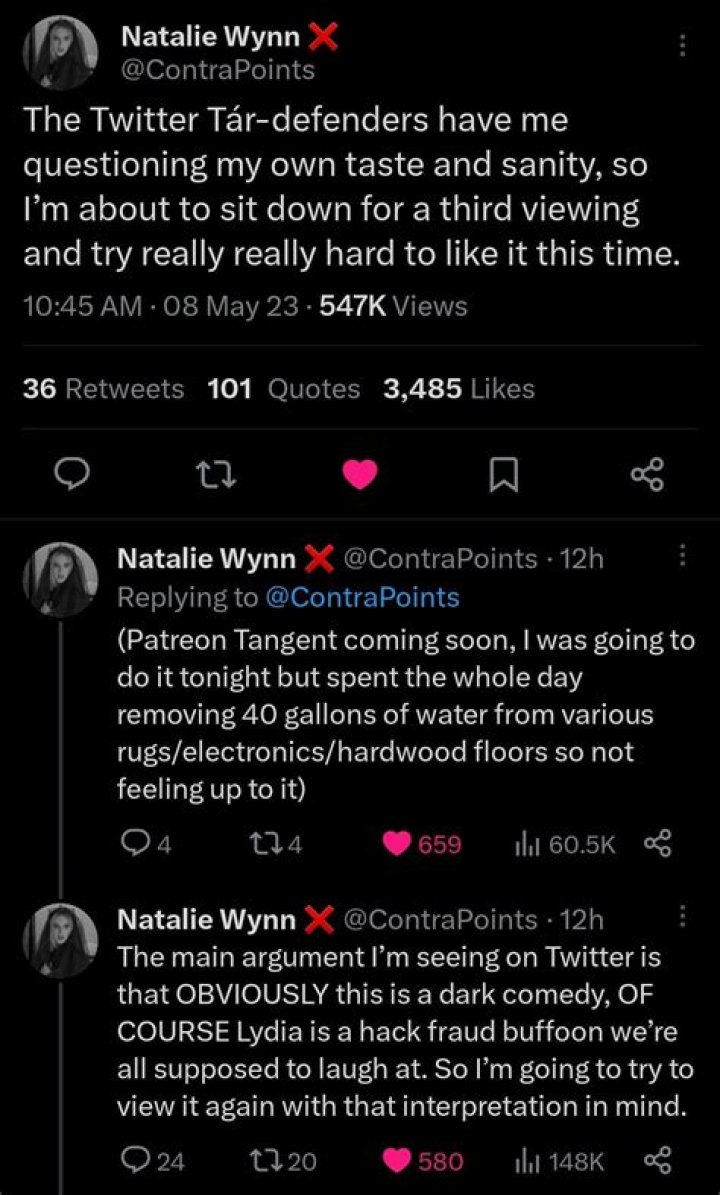Share the dark comedy reply tweet

click(658, 1161)
